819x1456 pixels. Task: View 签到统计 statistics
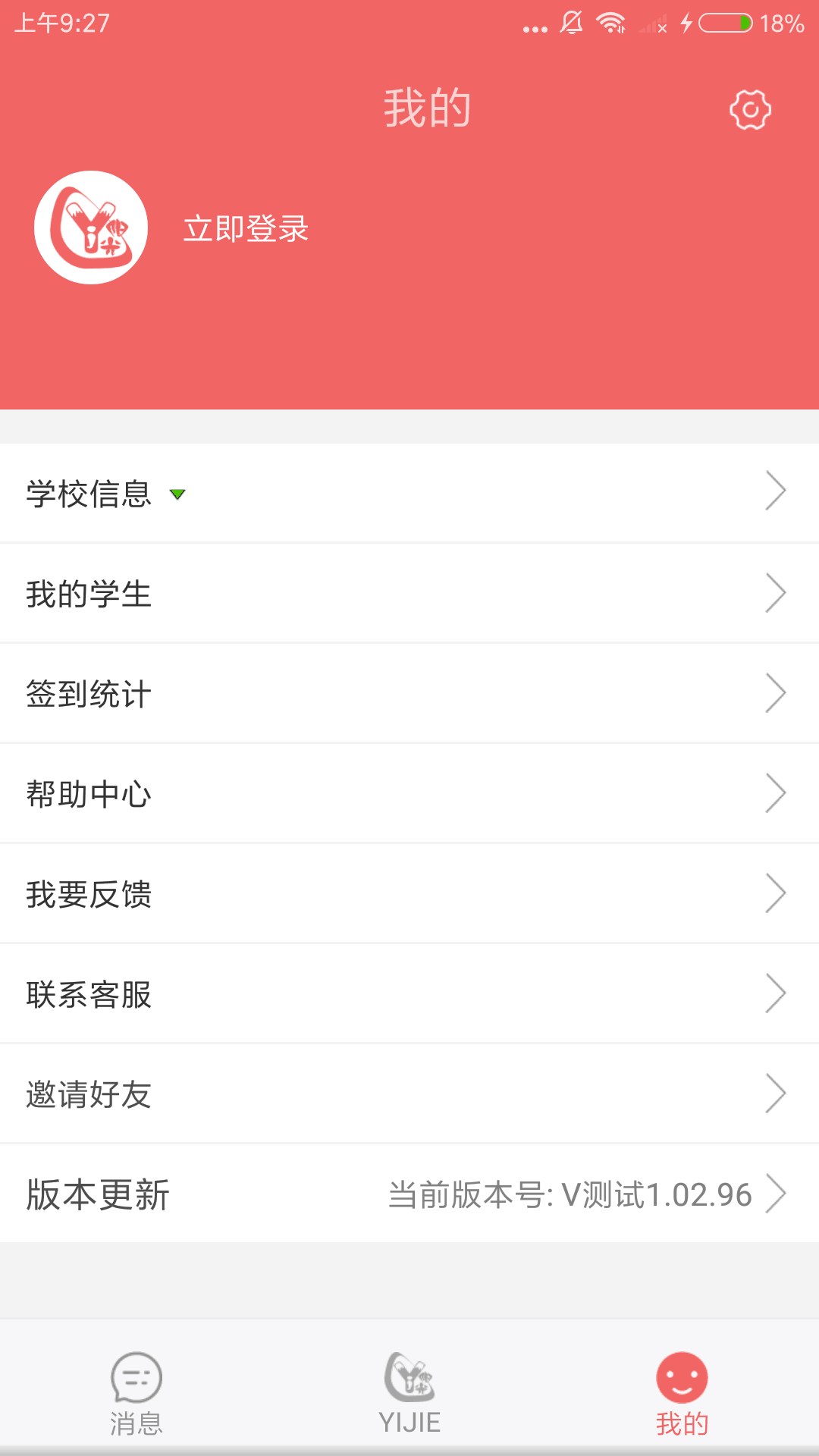[x=409, y=693]
